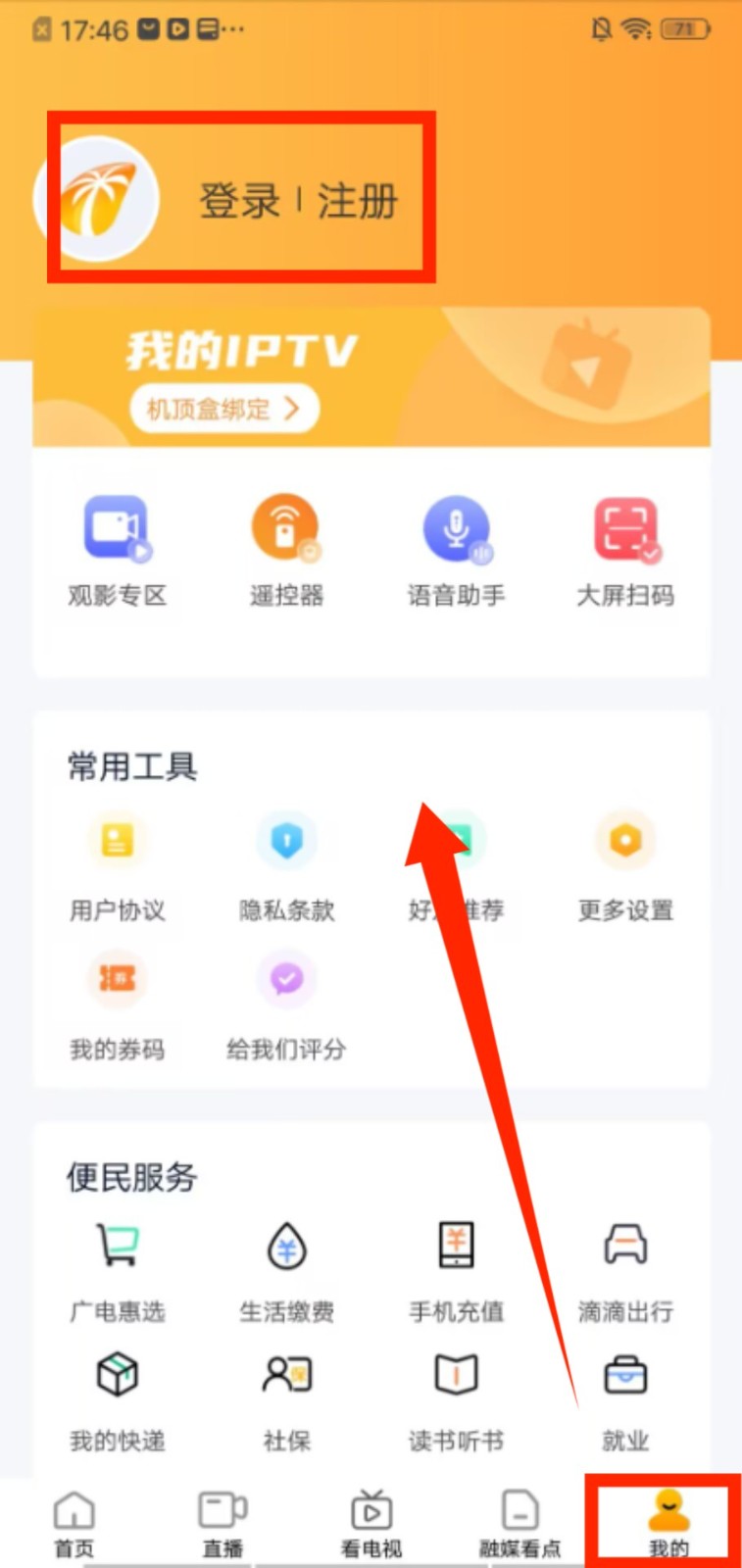
Task: View 隐私条款 privacy terms
Action: click(286, 866)
